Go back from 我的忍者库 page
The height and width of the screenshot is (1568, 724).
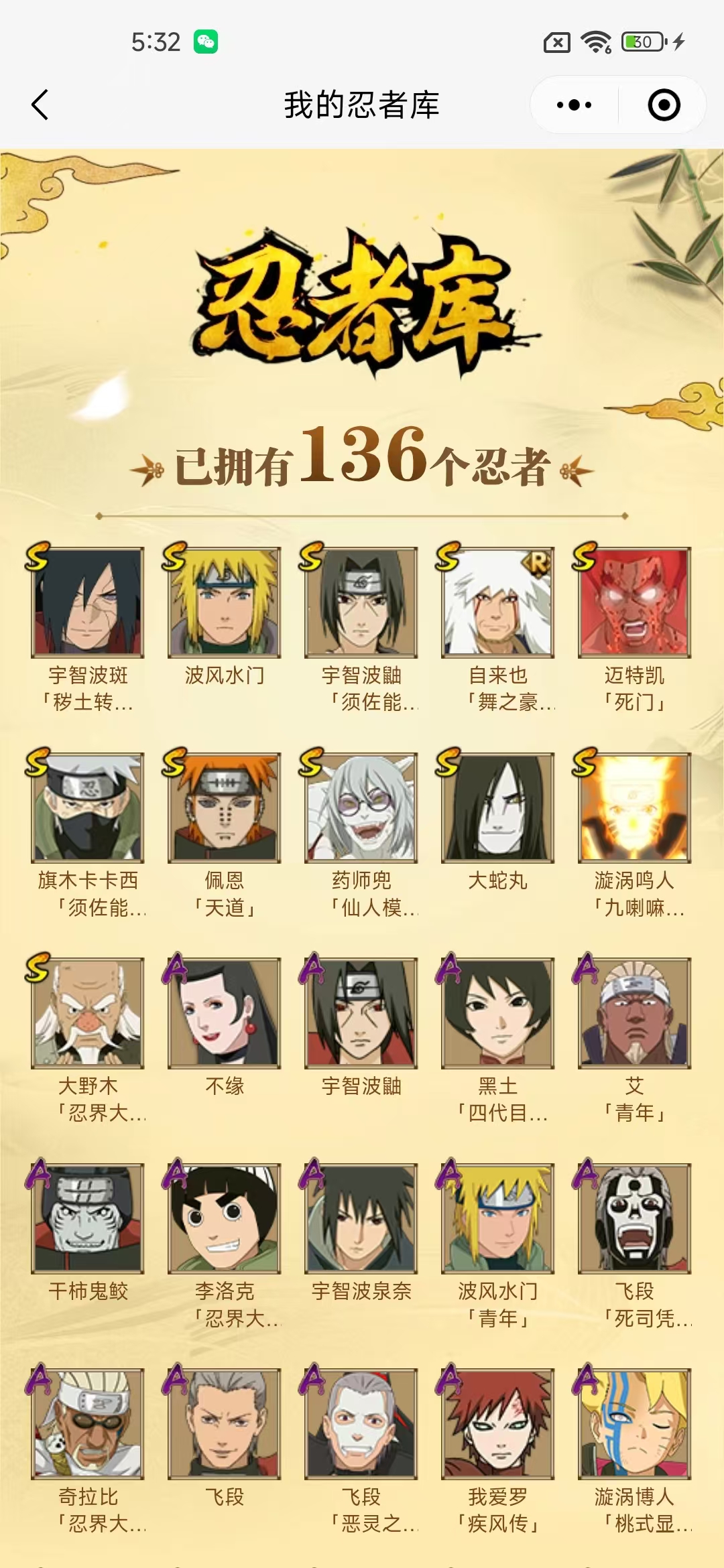(40, 105)
